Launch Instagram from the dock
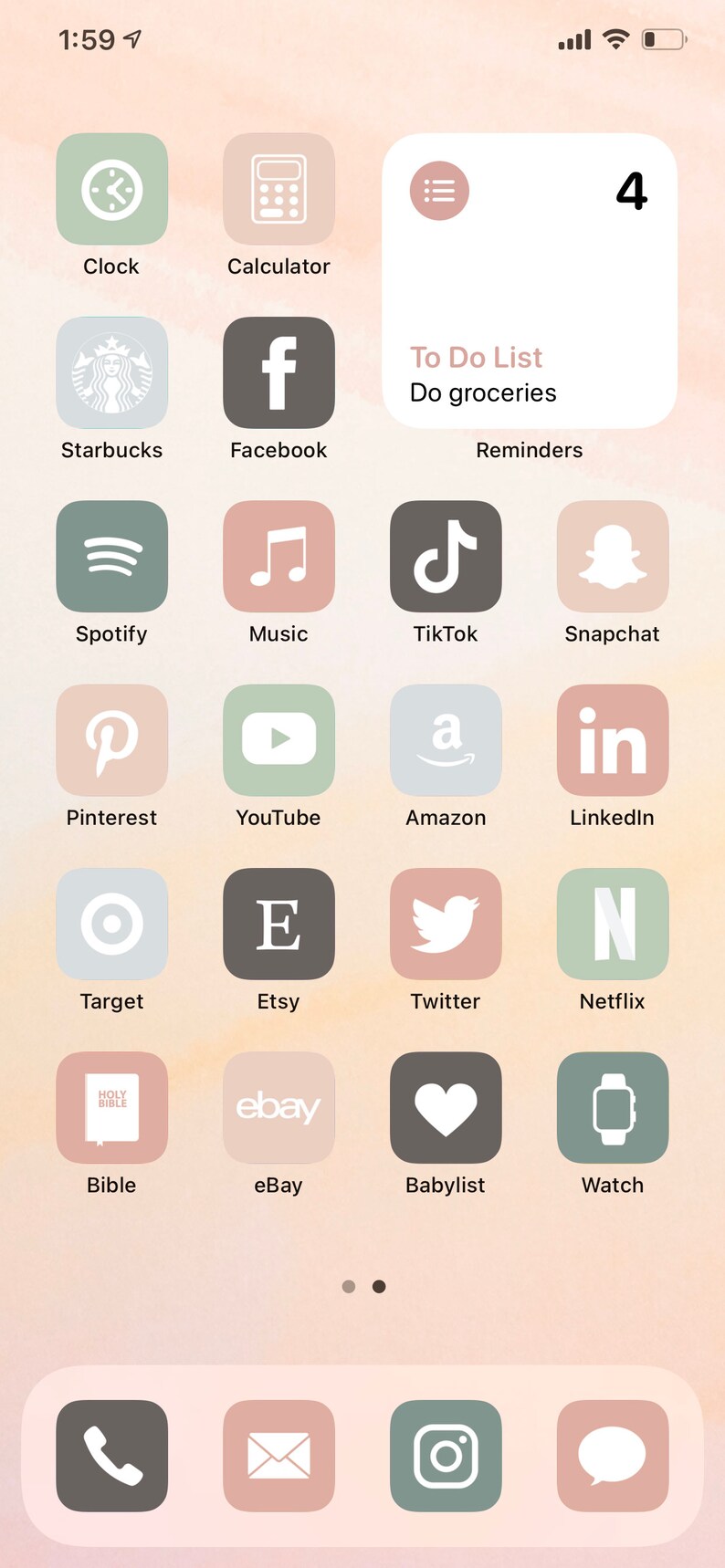This screenshot has width=725, height=1568. click(446, 1456)
